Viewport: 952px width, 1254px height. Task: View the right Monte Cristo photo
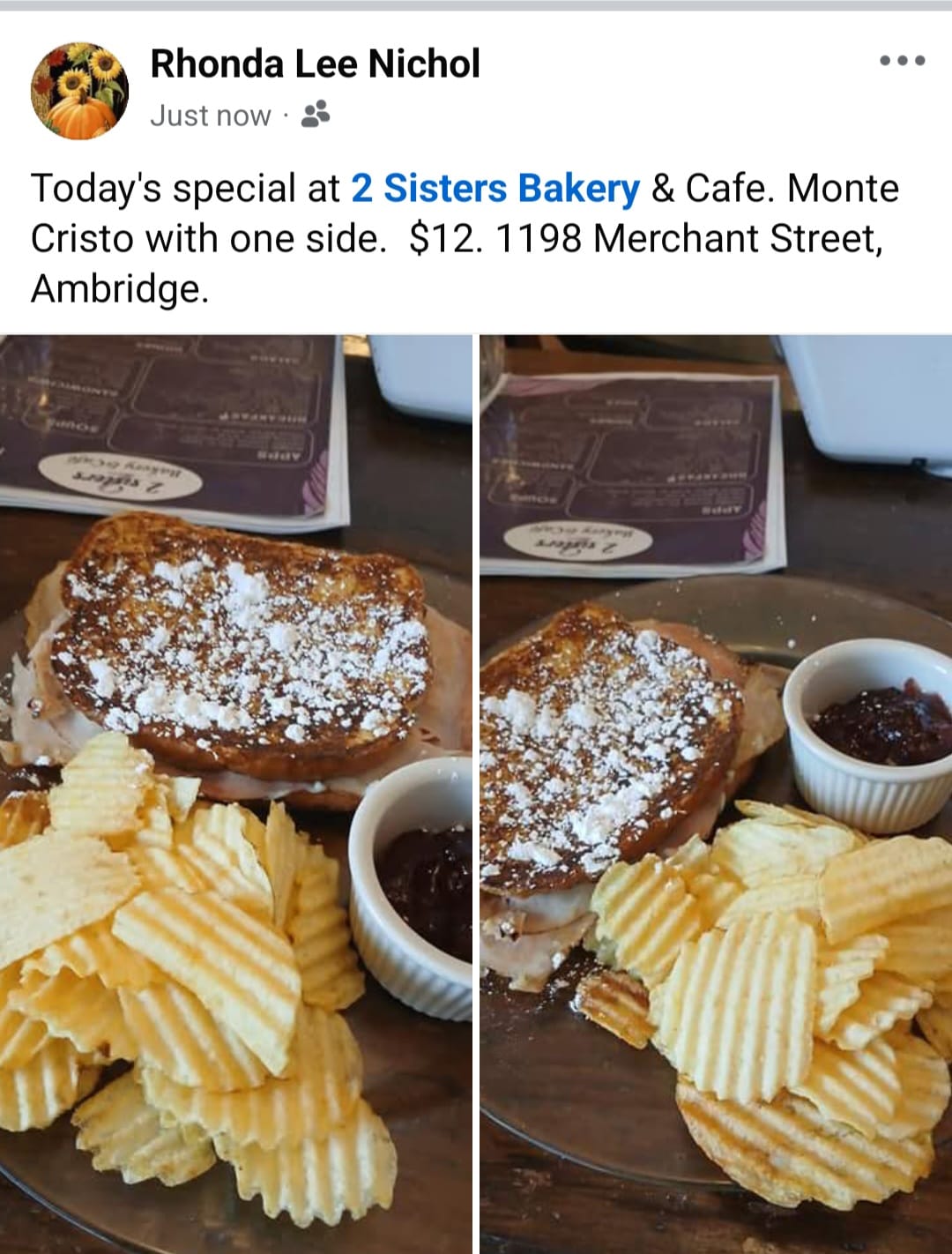tap(716, 794)
